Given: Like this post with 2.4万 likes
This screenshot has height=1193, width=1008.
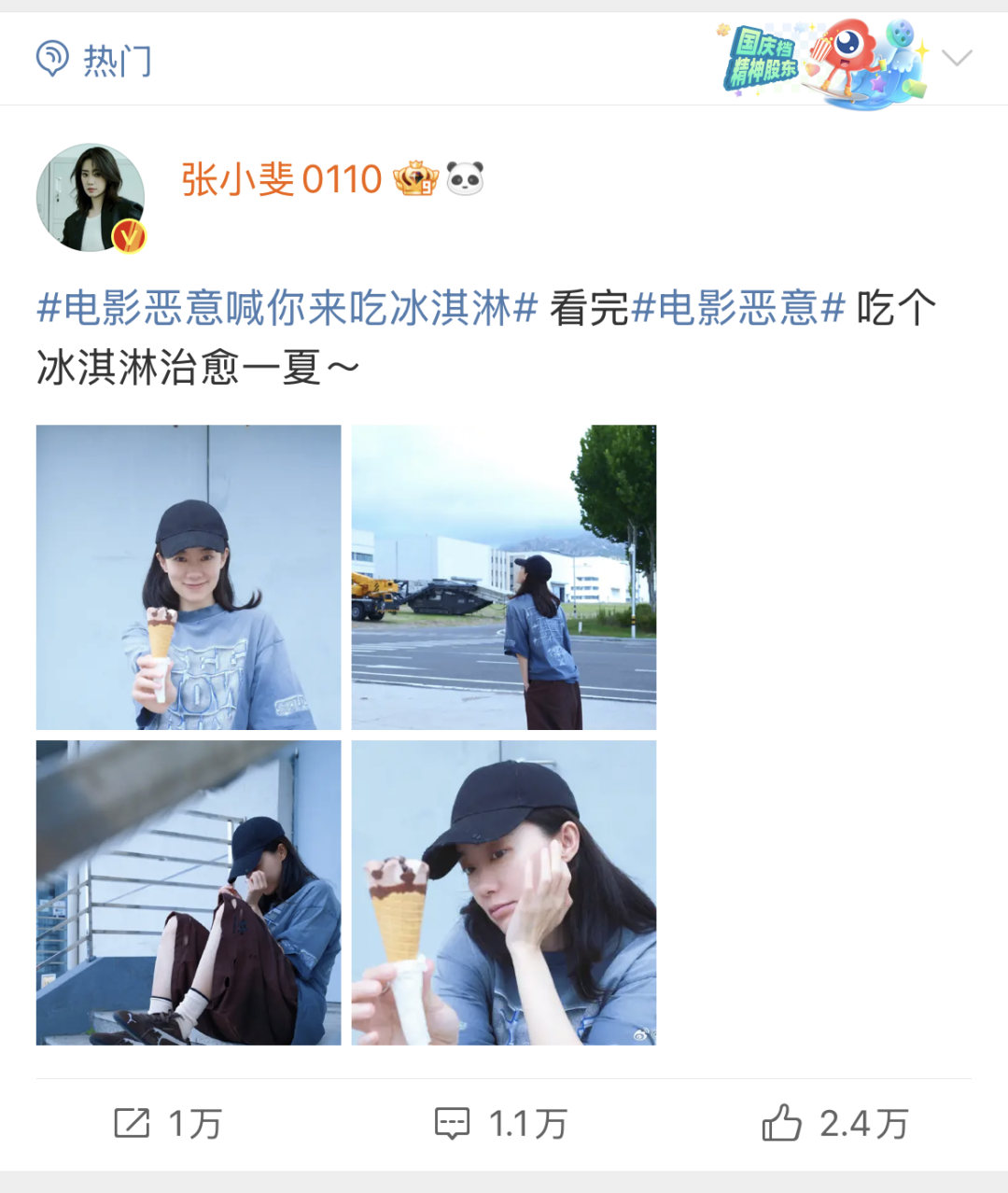Looking at the screenshot, I should [835, 1123].
